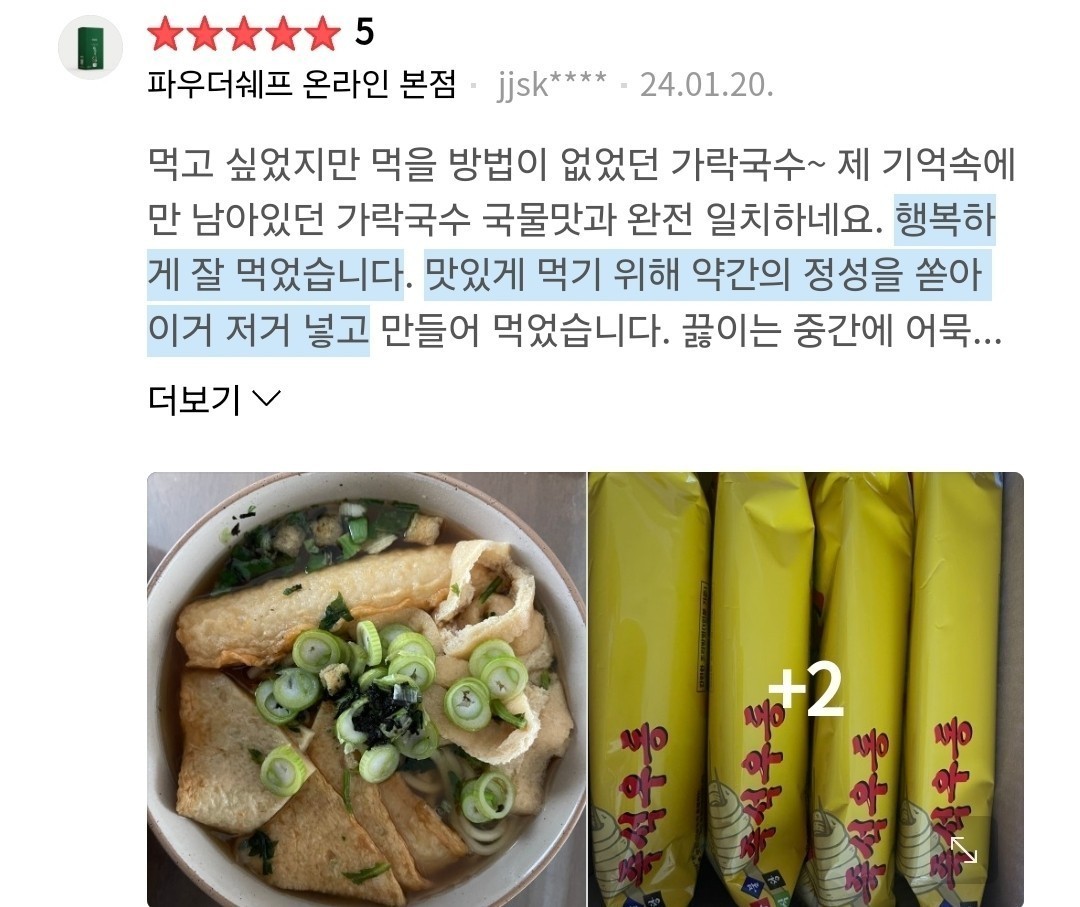The width and height of the screenshot is (1080, 907).
Task: Open the yellow packages photo with +2
Action: point(806,689)
